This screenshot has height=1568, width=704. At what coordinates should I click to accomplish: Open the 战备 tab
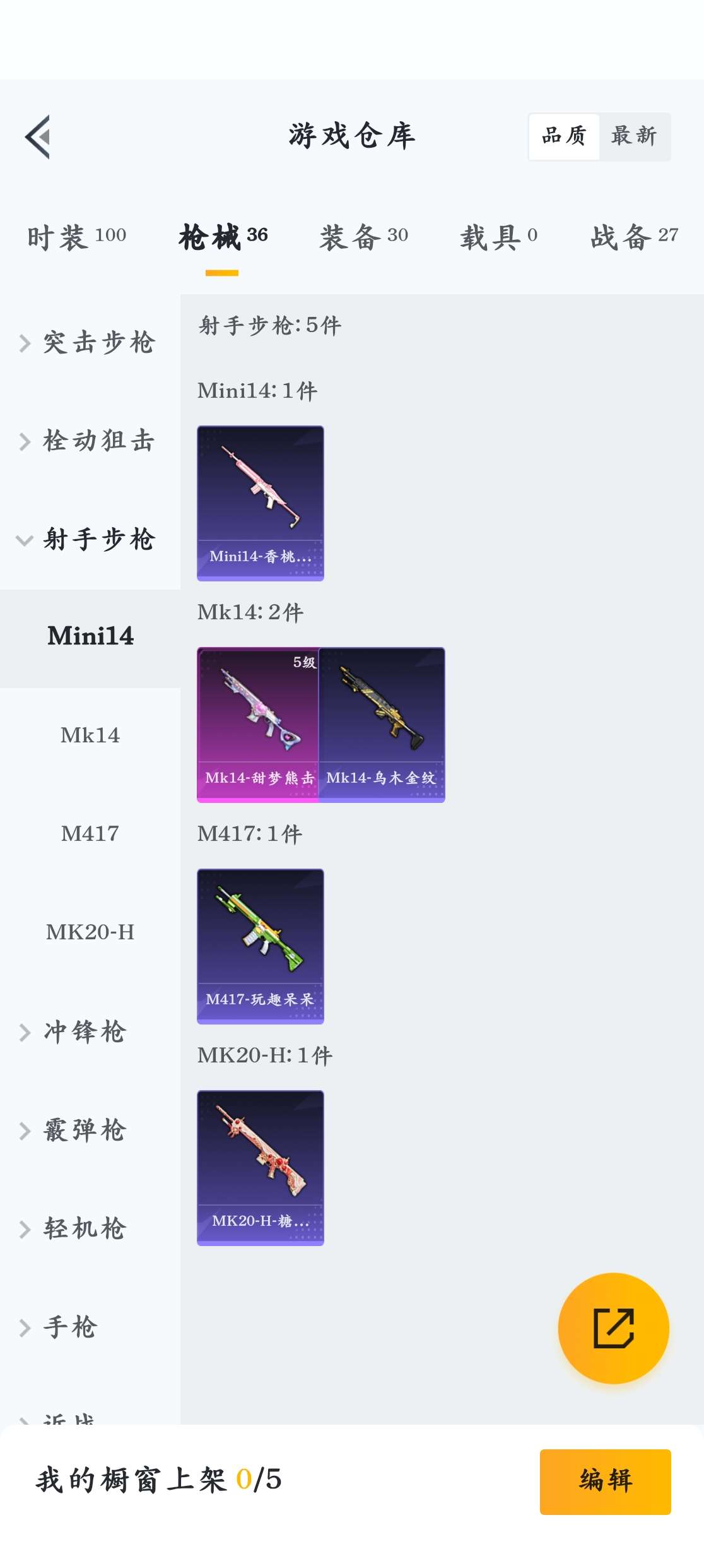(633, 237)
